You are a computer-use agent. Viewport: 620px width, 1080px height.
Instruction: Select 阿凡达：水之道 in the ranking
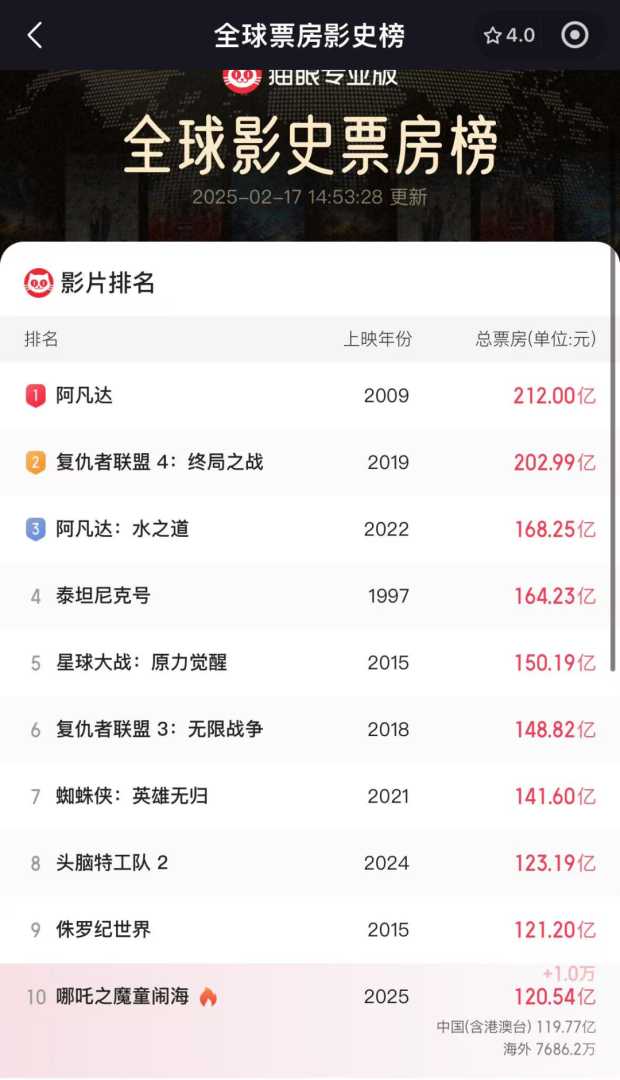click(x=310, y=529)
